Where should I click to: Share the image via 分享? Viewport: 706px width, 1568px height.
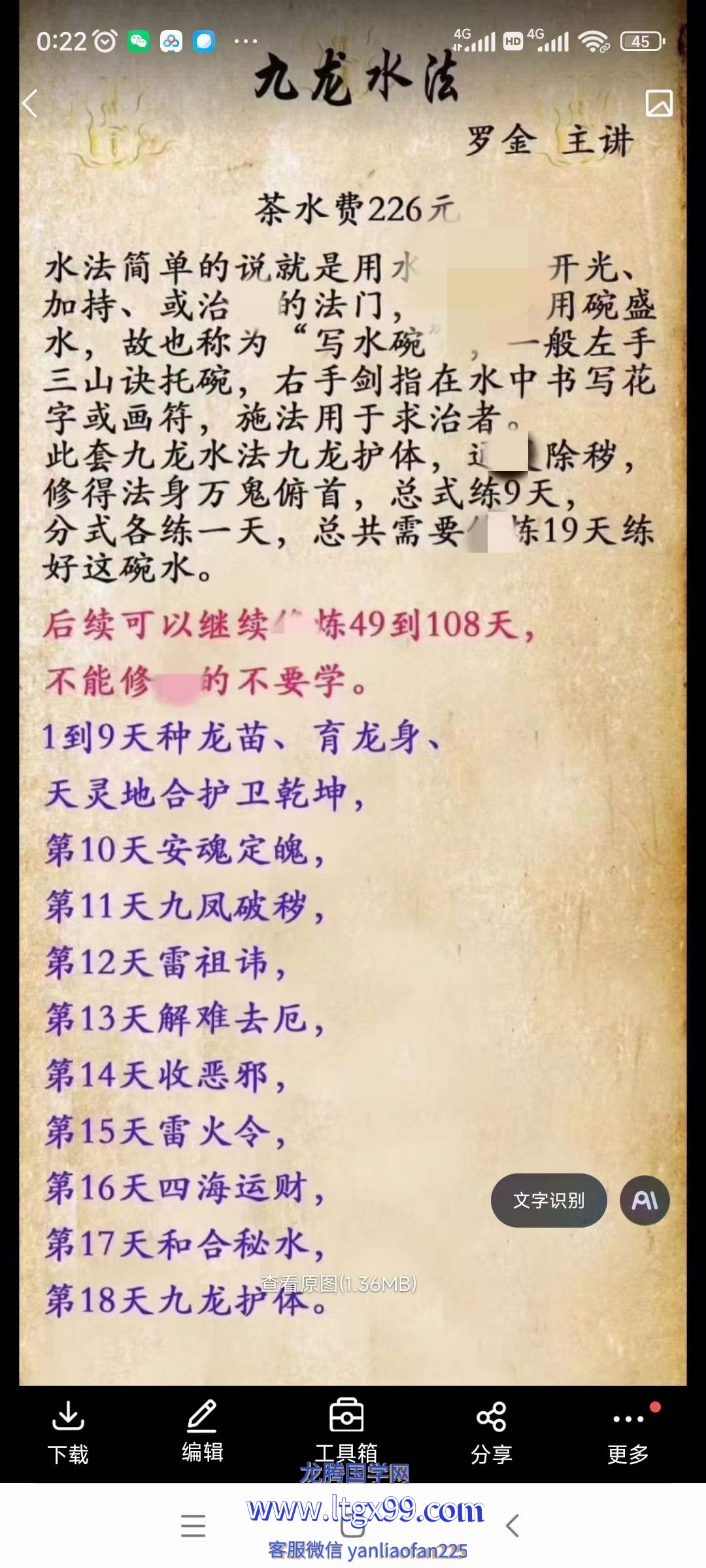(x=491, y=1431)
